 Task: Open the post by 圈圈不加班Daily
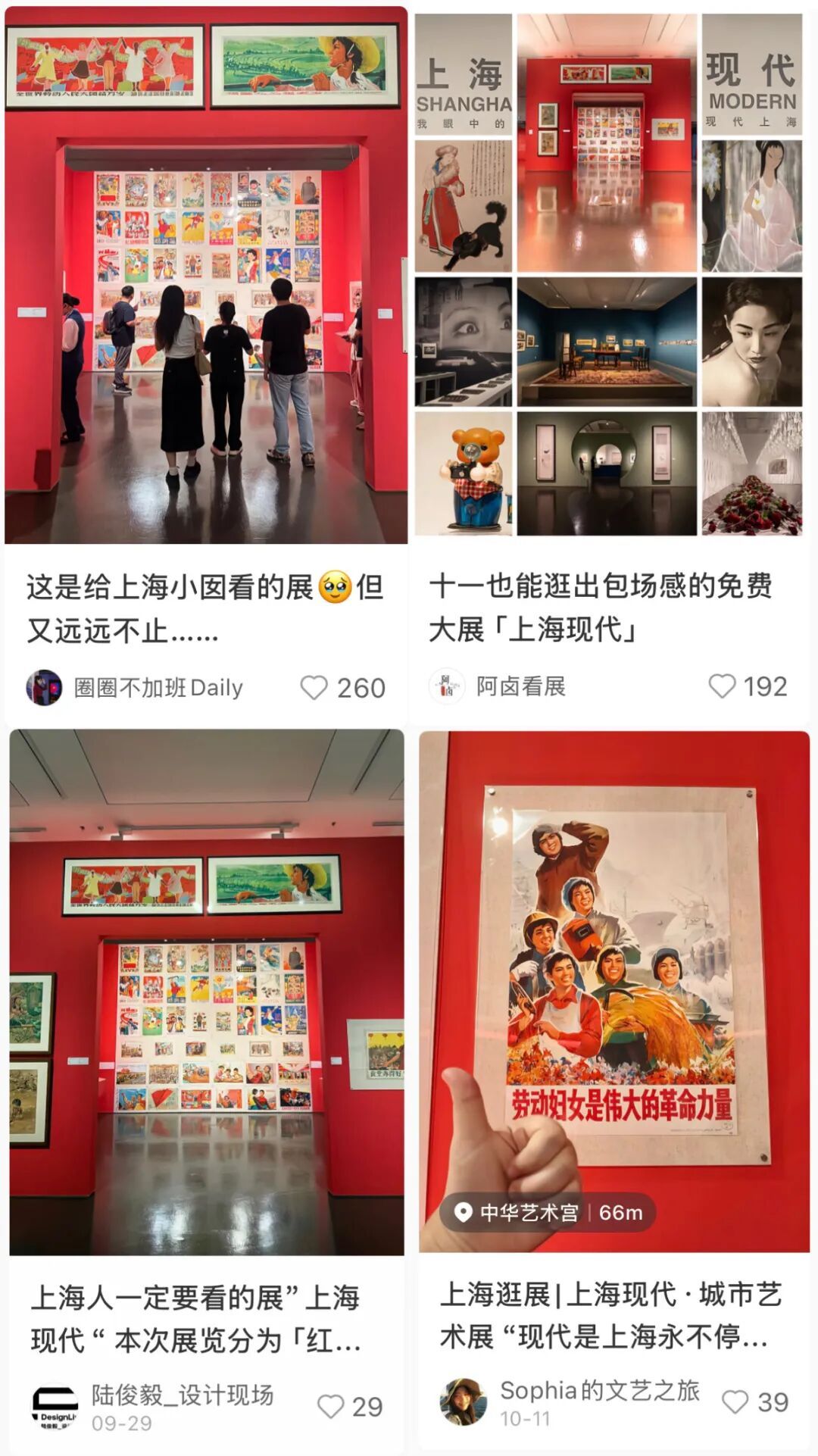pyautogui.click(x=205, y=277)
